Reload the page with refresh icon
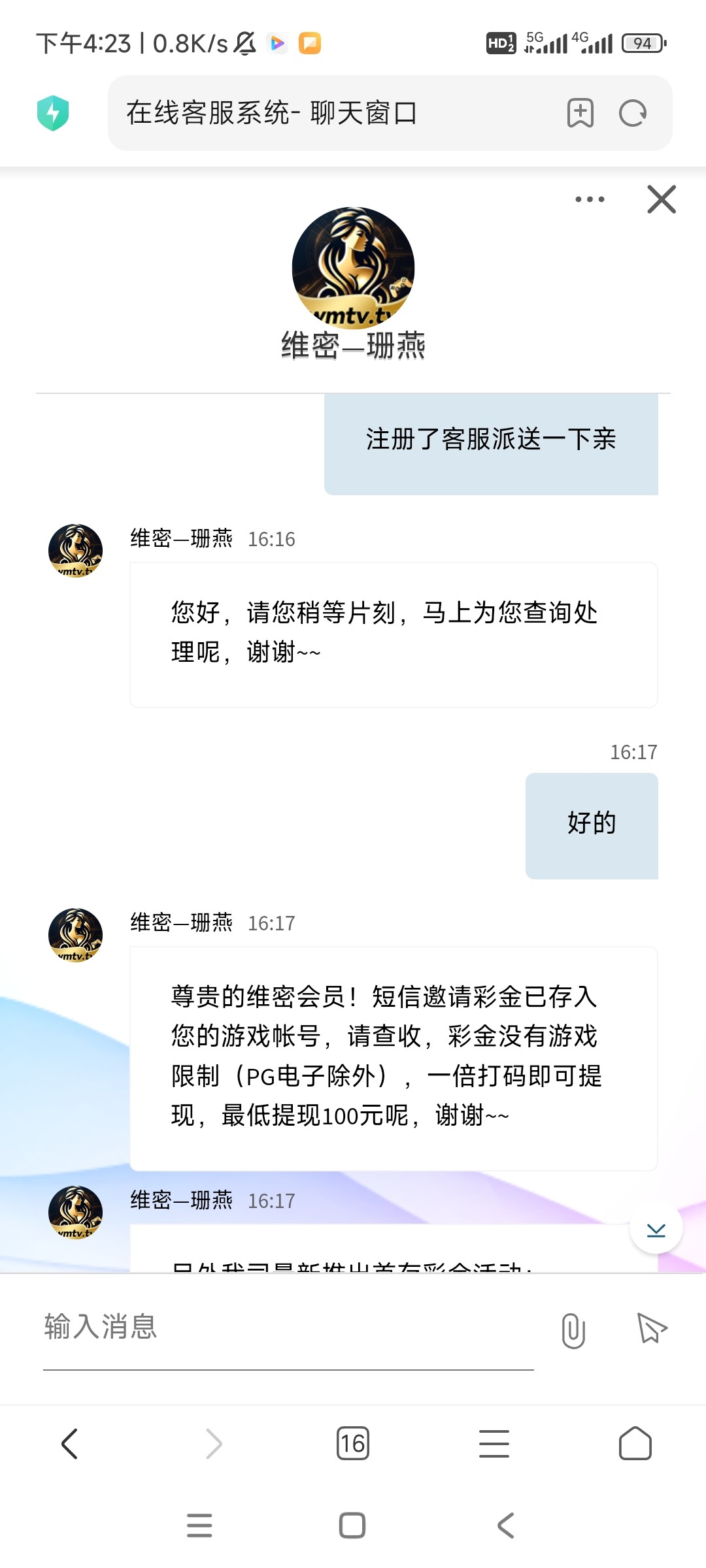The height and width of the screenshot is (1568, 706). click(632, 114)
